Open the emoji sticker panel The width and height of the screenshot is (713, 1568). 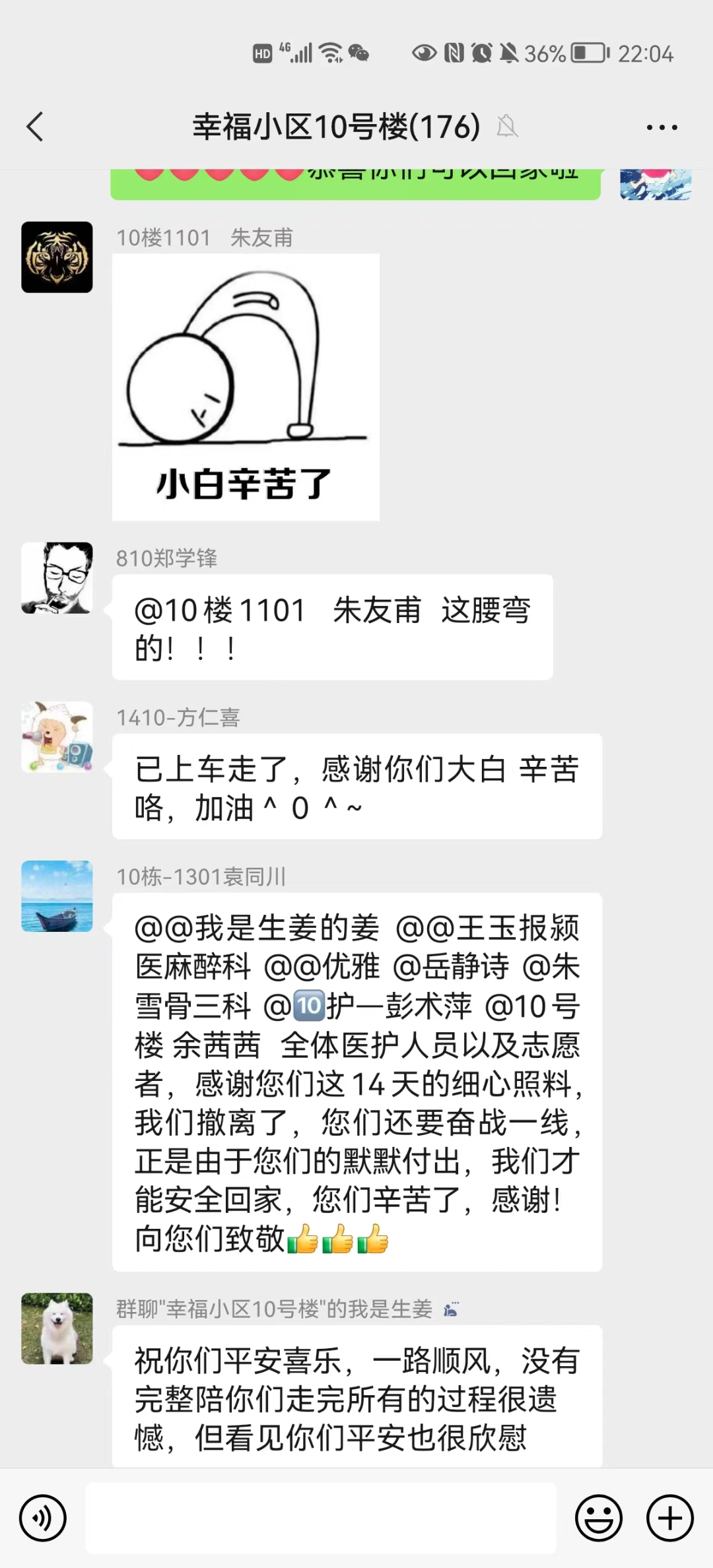[599, 1519]
